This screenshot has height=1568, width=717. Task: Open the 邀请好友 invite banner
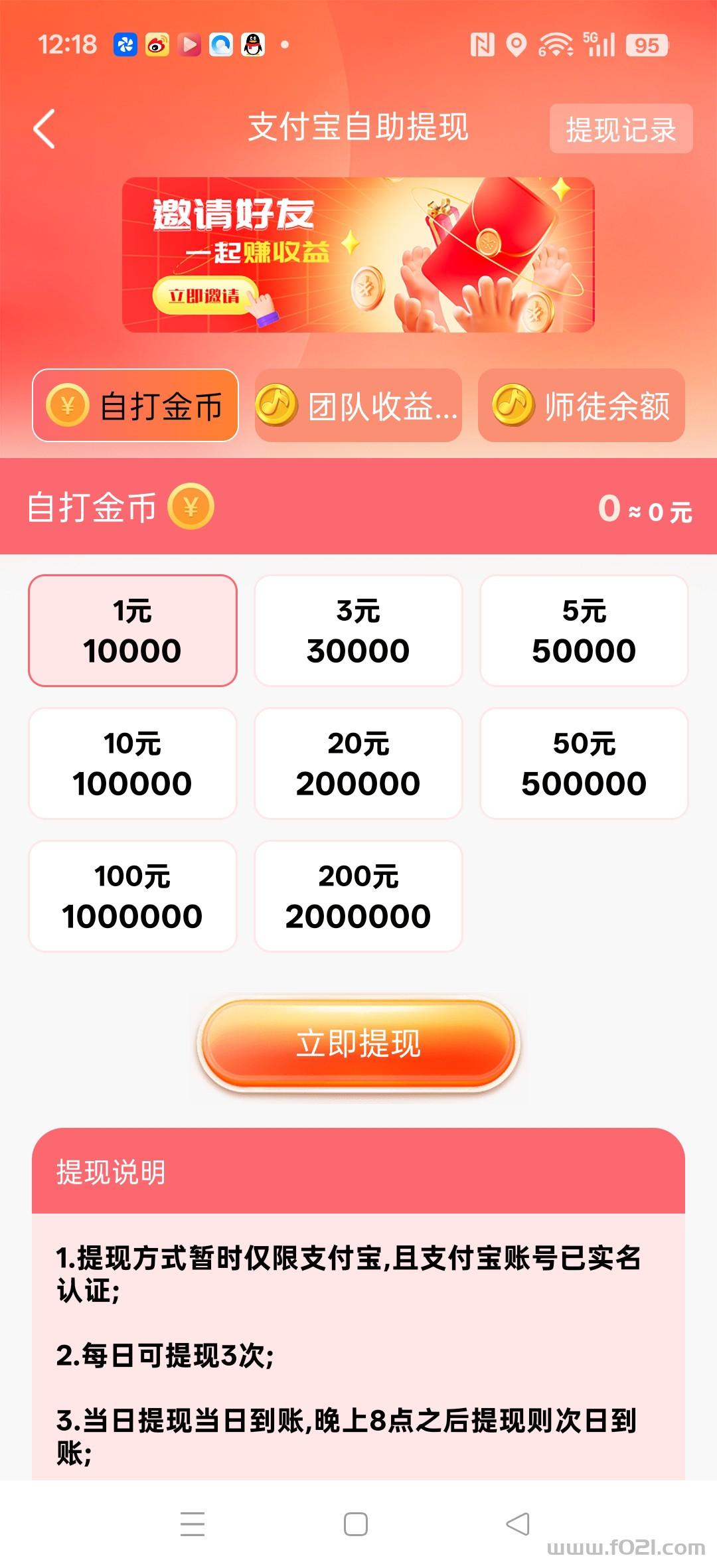click(x=358, y=254)
